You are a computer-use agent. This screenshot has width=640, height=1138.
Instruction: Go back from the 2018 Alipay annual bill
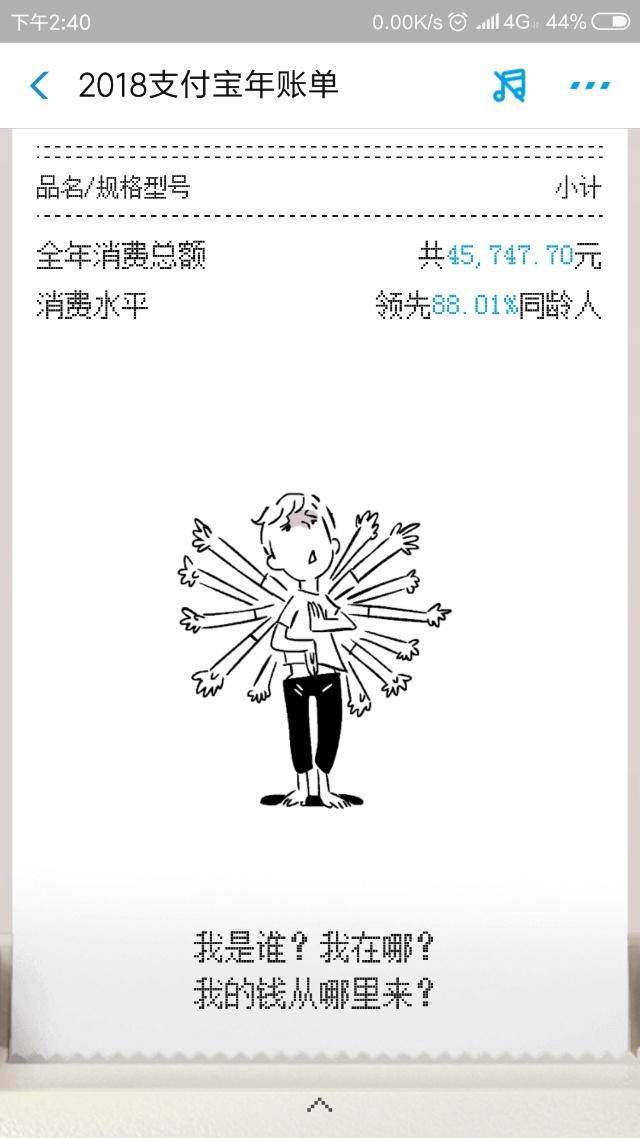tap(39, 86)
